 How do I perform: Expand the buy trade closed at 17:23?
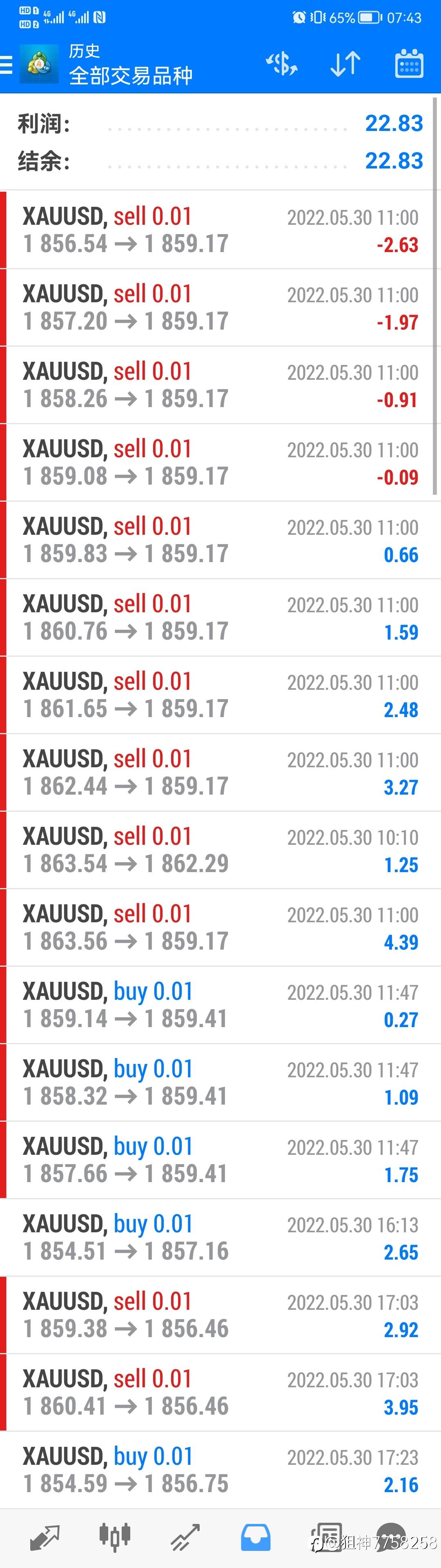[x=220, y=1469]
